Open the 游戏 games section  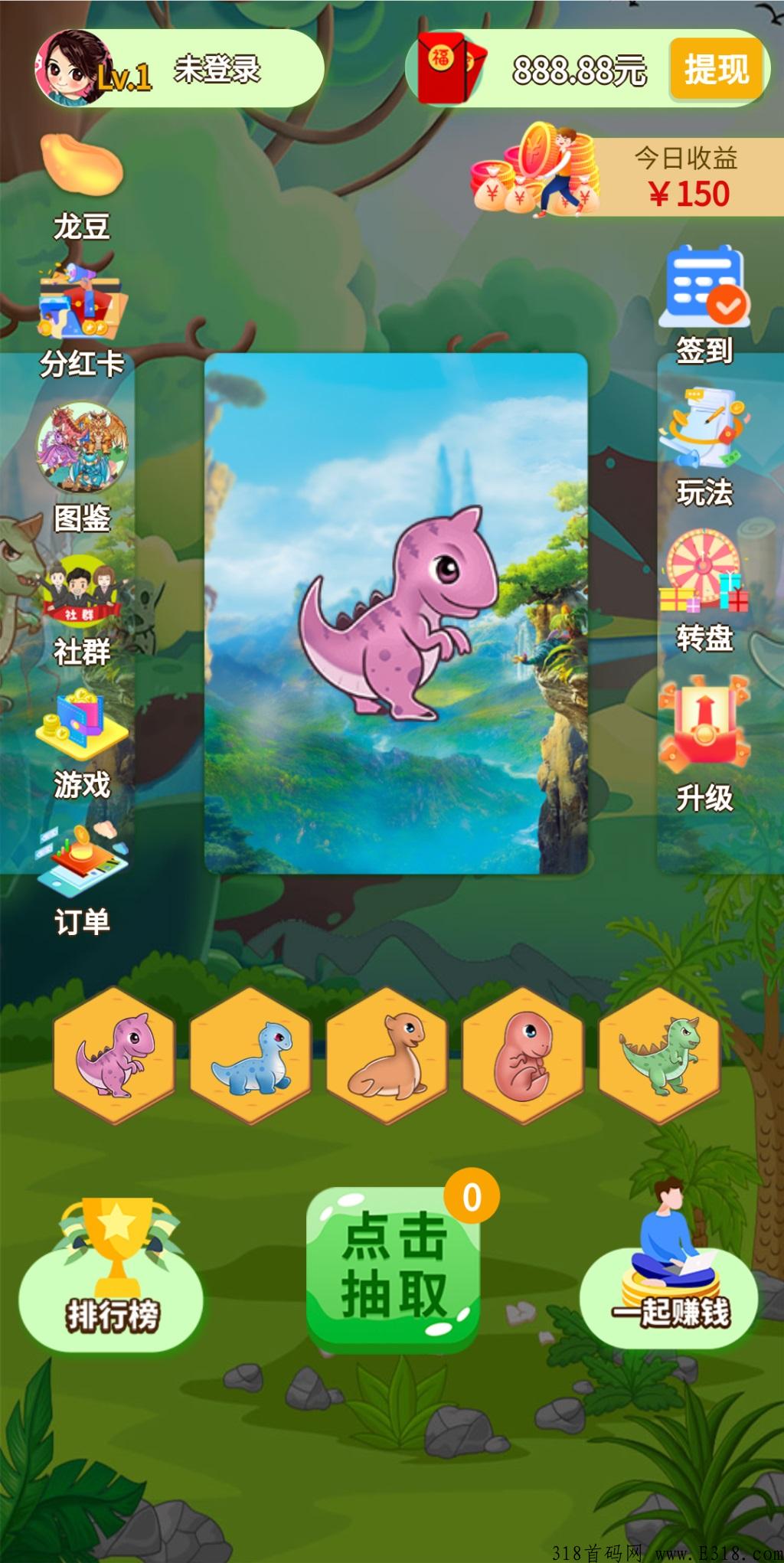click(81, 744)
